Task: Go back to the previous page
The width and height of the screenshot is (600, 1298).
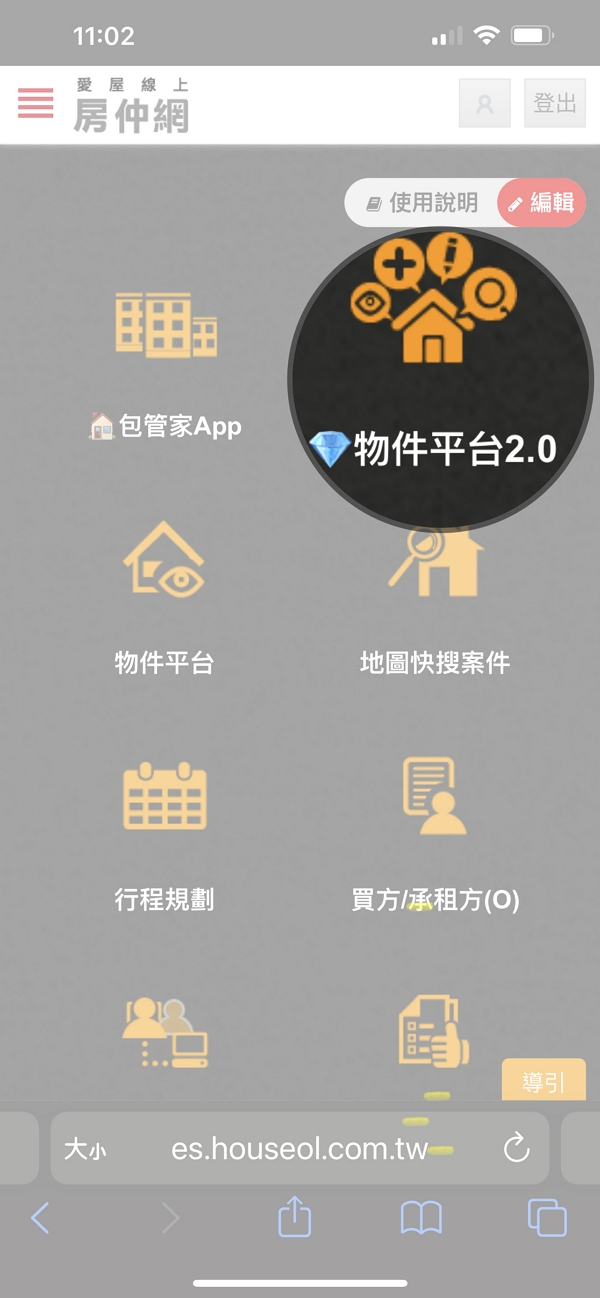Action: click(40, 1217)
